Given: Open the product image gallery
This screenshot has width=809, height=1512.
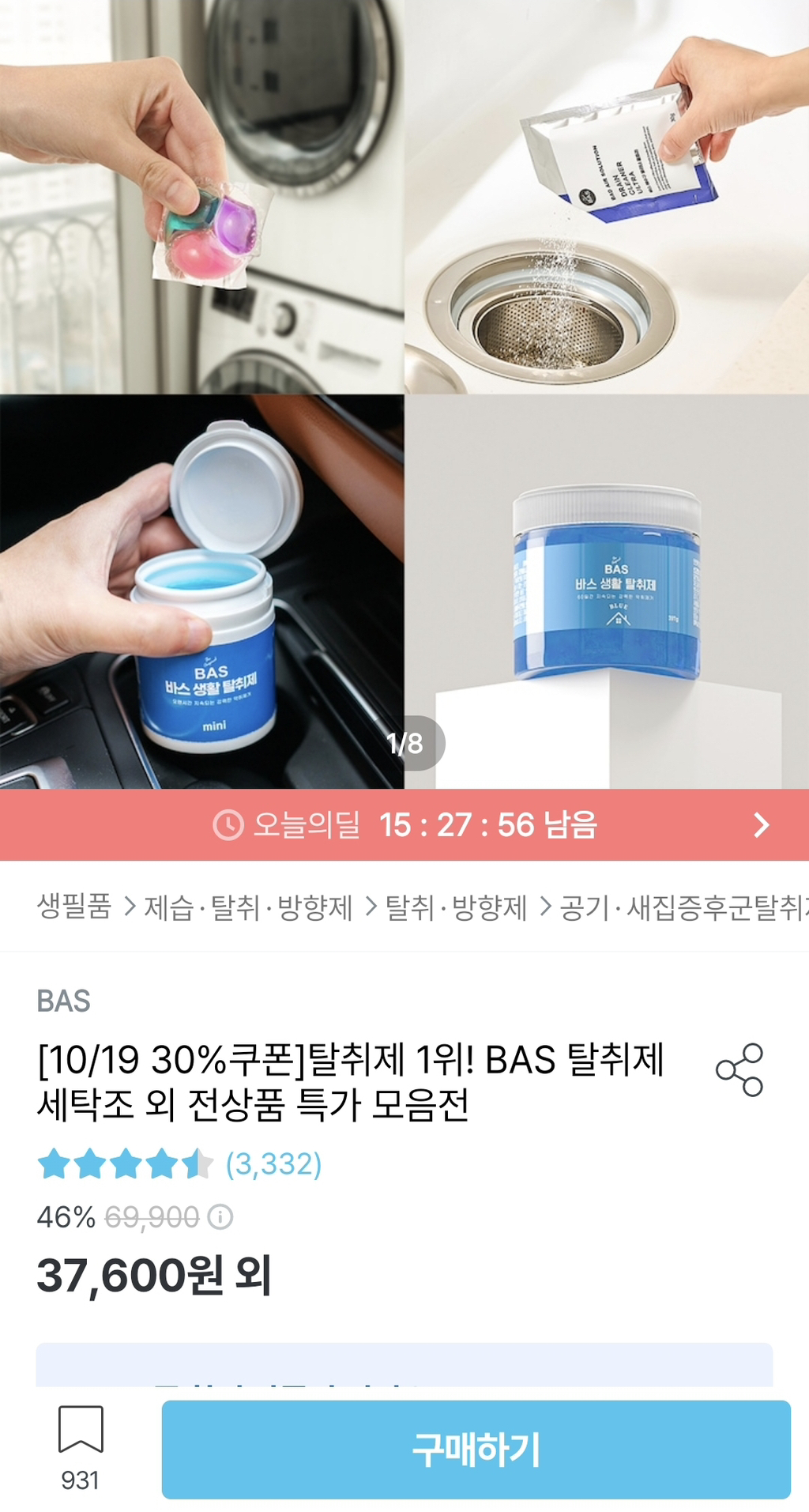Looking at the screenshot, I should pos(404,395).
